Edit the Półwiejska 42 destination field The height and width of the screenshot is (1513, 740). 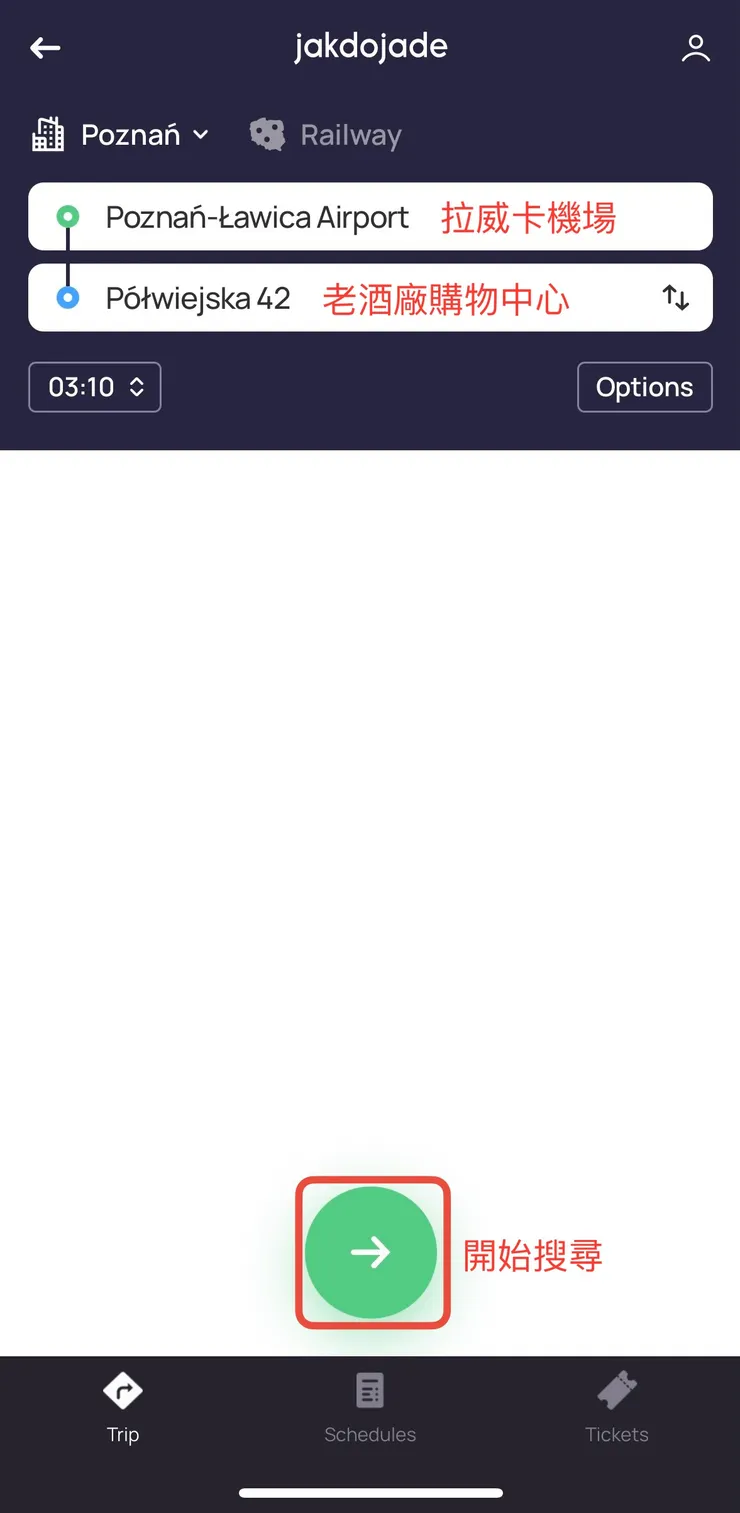pyautogui.click(x=198, y=298)
